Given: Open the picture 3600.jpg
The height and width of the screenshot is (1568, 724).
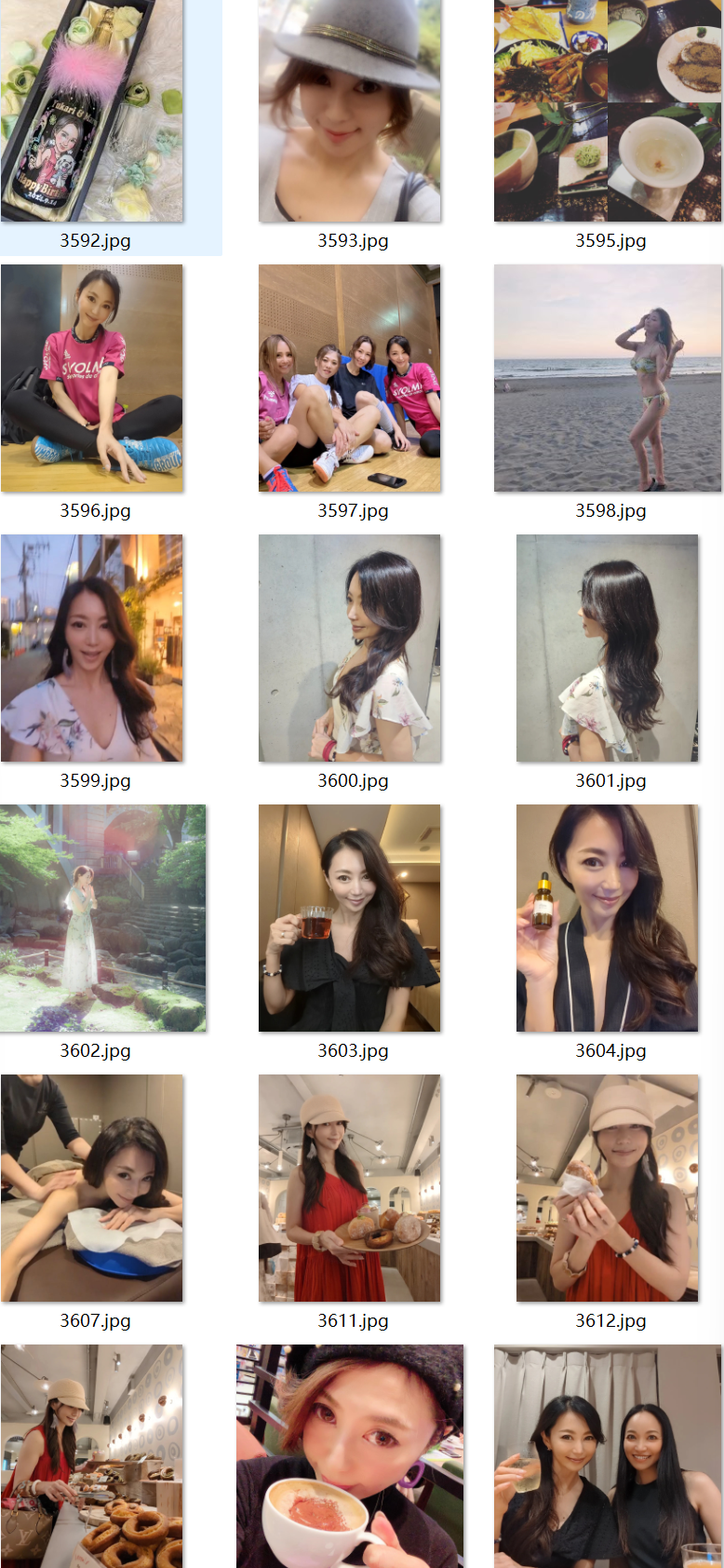Looking at the screenshot, I should pyautogui.click(x=349, y=648).
